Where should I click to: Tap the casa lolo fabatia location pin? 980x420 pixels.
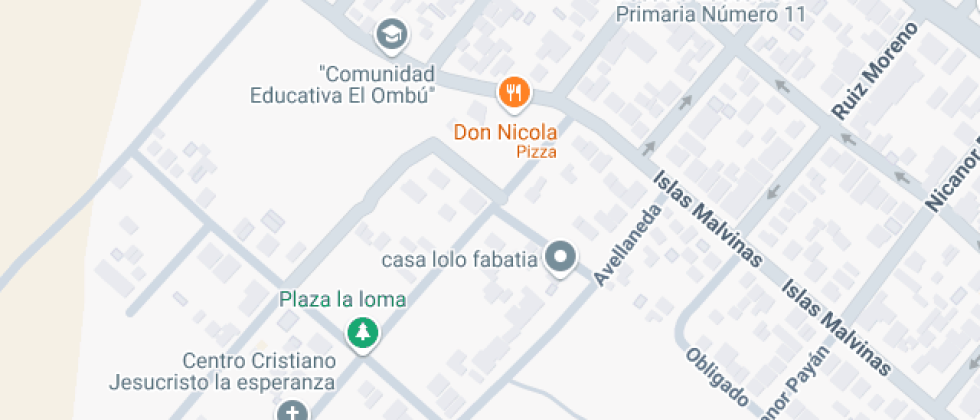pos(561,258)
